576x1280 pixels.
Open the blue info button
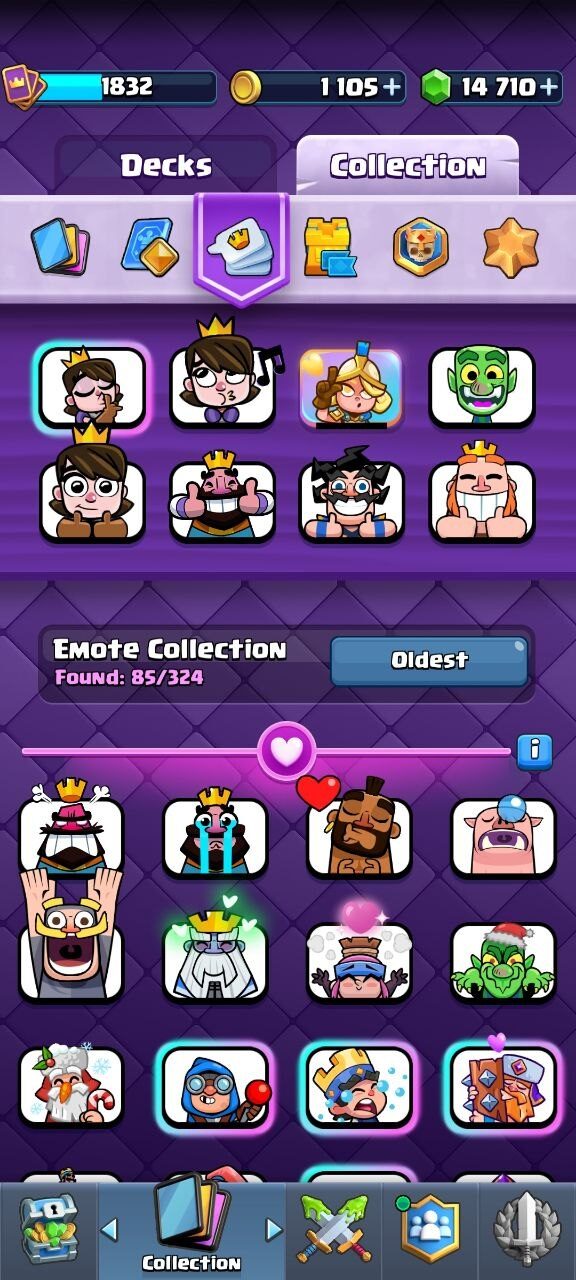click(535, 751)
